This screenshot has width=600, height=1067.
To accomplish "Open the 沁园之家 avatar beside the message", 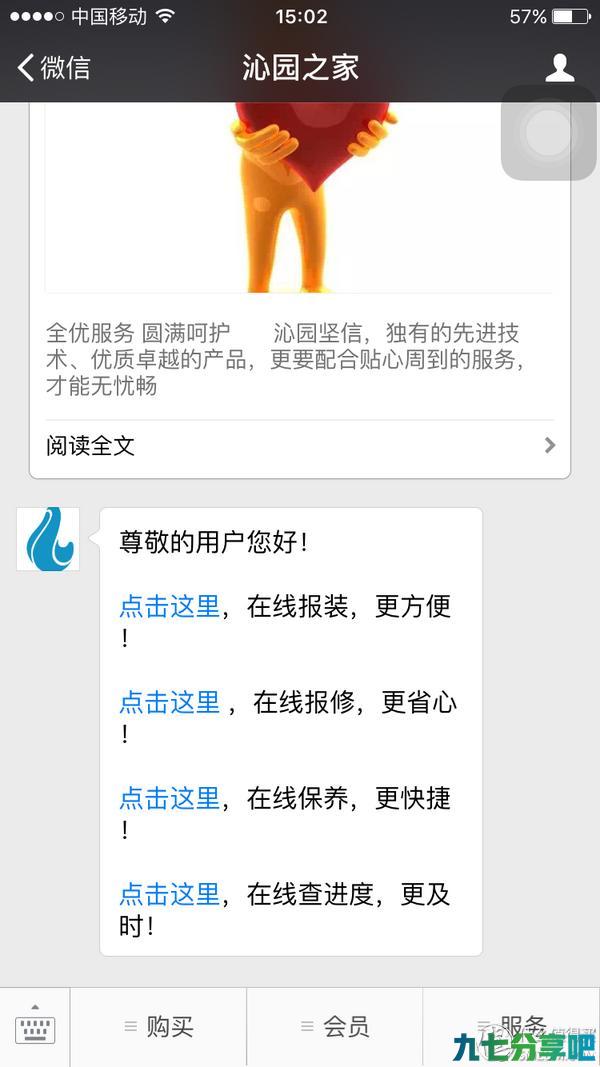I will pos(48,539).
